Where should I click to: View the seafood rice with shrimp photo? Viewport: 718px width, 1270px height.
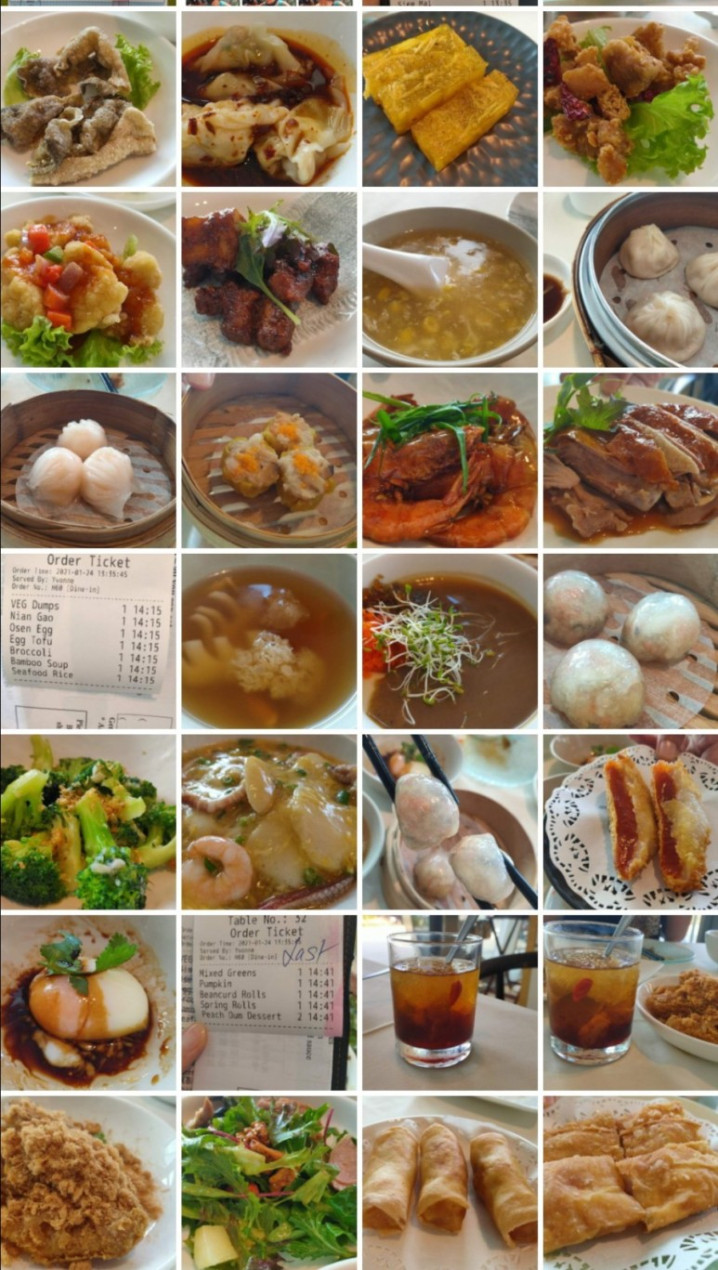click(268, 822)
